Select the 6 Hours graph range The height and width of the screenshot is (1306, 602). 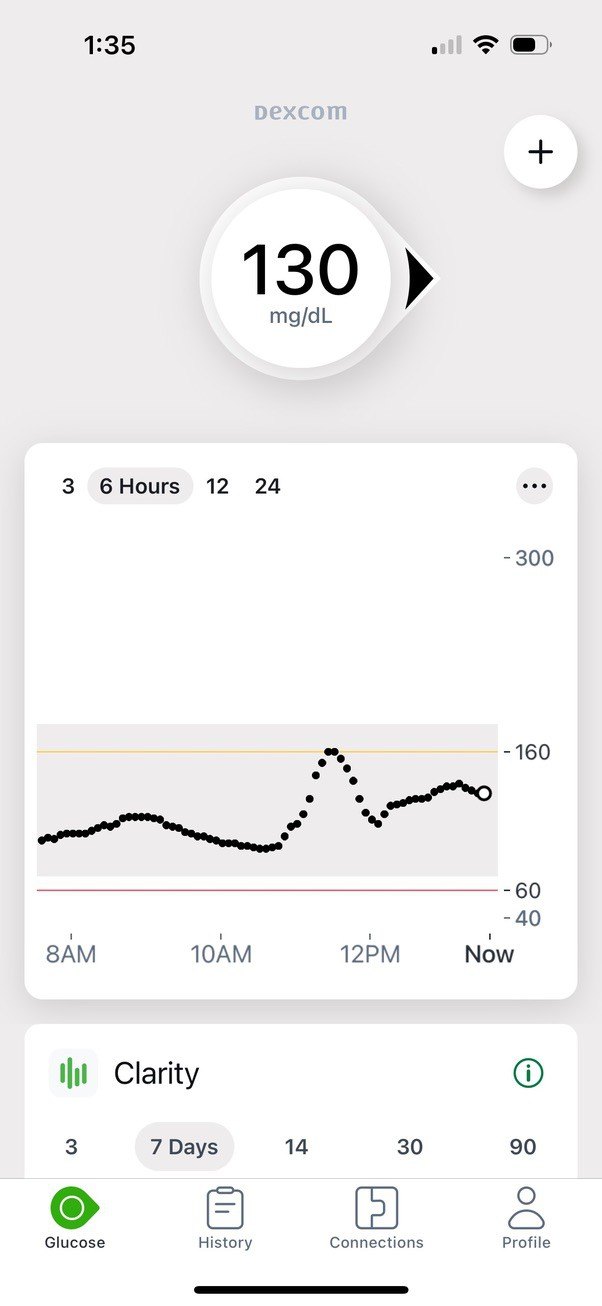[x=140, y=486]
